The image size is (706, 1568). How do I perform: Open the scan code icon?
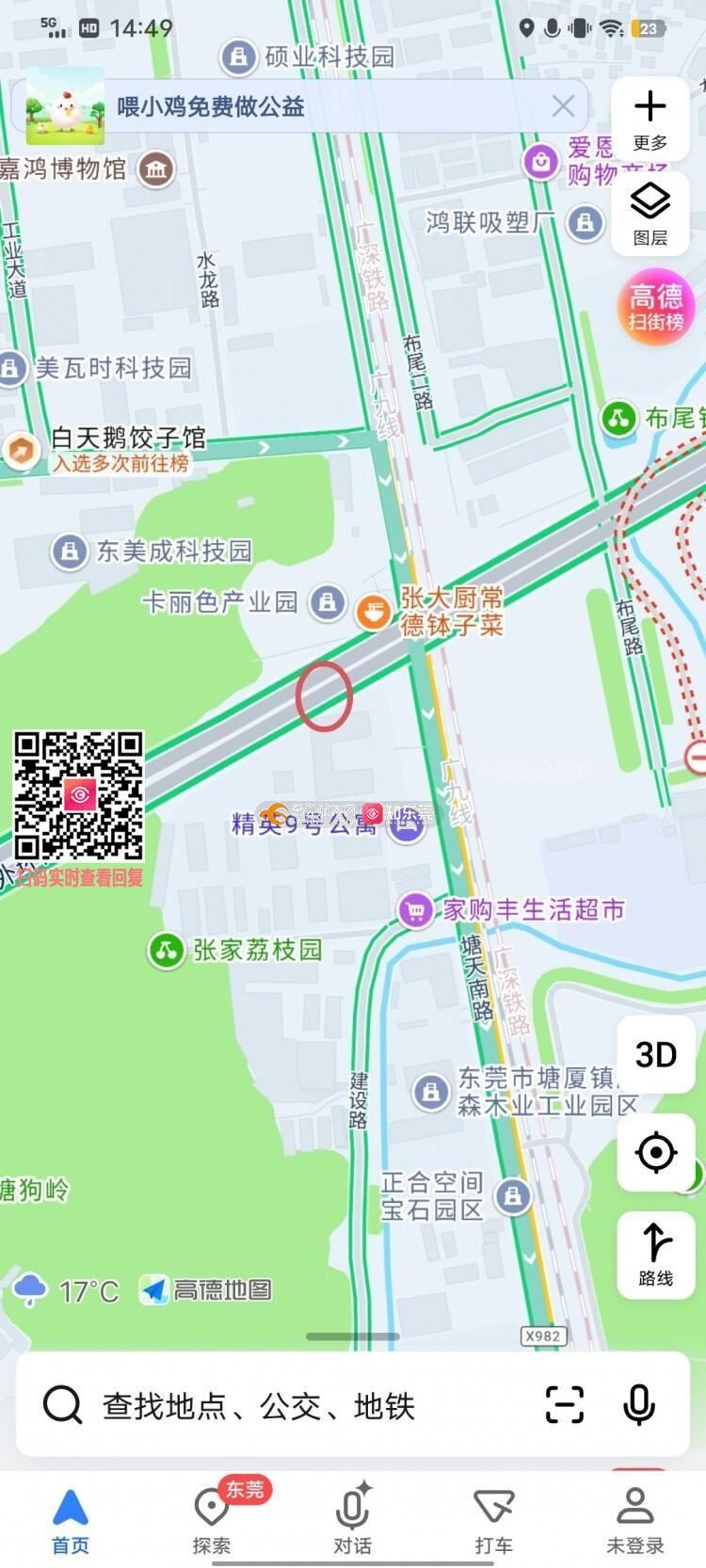click(565, 1405)
